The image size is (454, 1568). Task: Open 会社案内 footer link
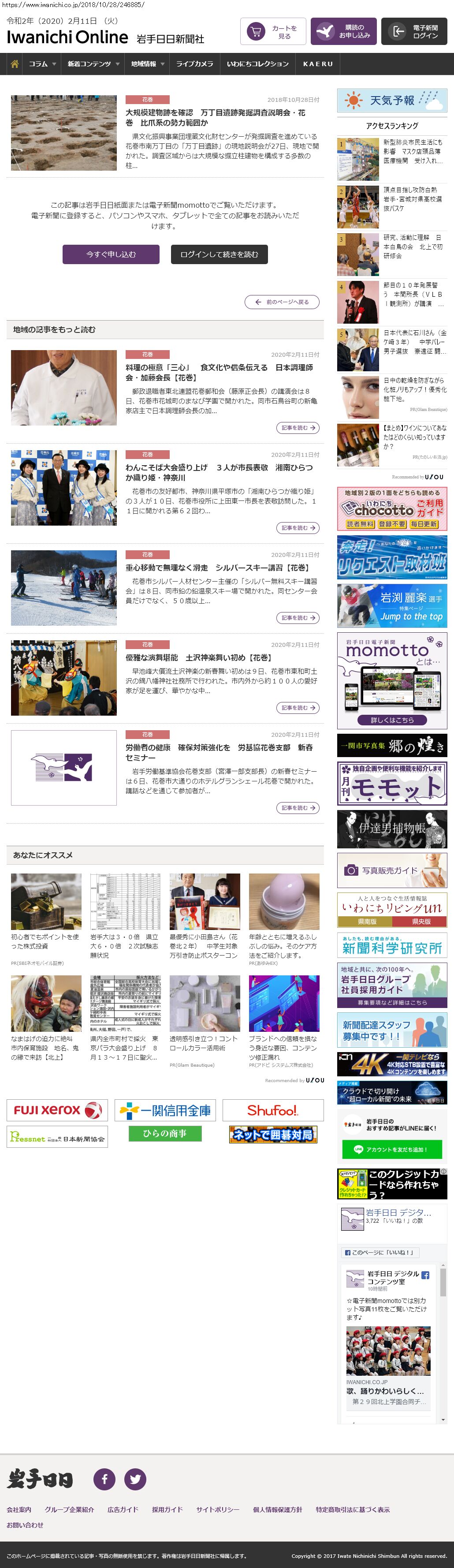[x=19, y=1509]
